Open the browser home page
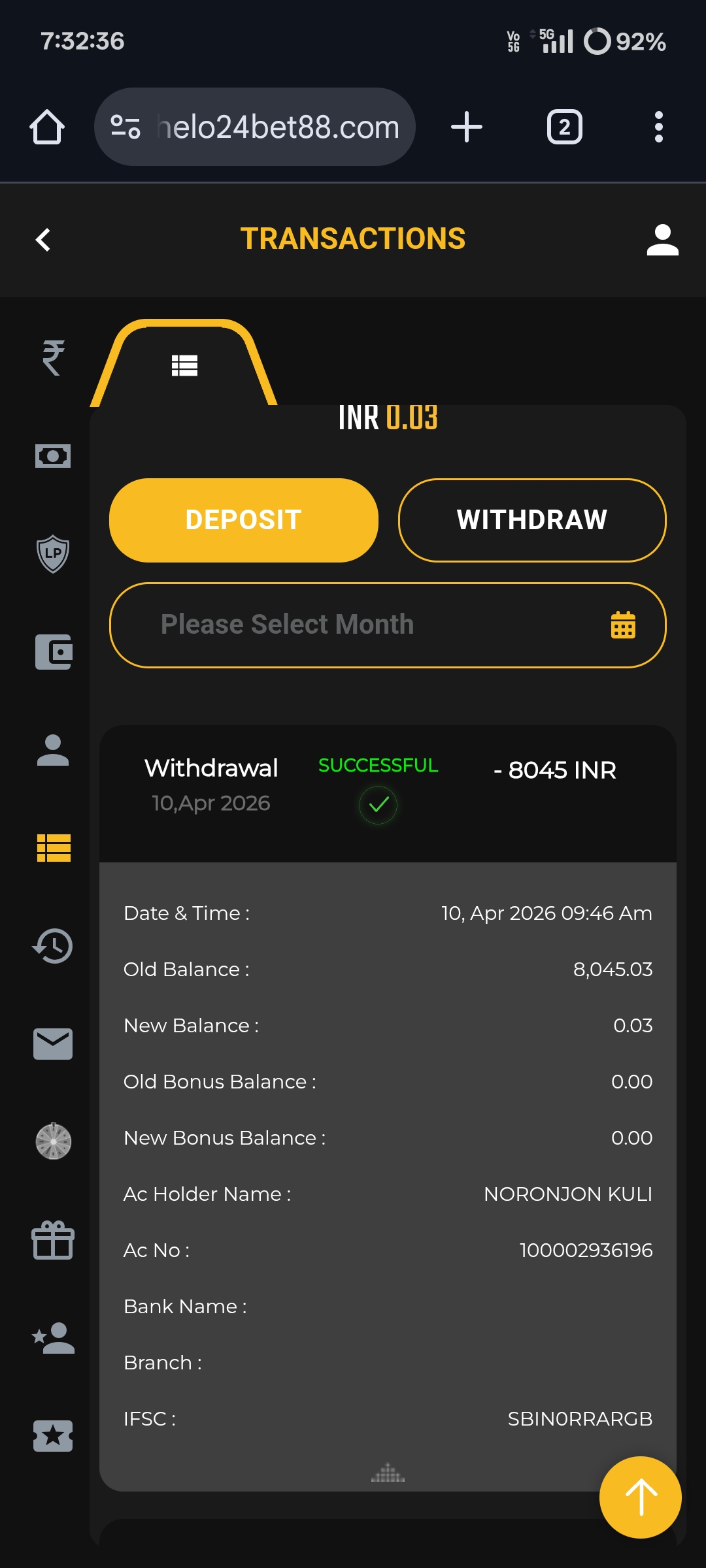The width and height of the screenshot is (706, 1568). pyautogui.click(x=47, y=127)
